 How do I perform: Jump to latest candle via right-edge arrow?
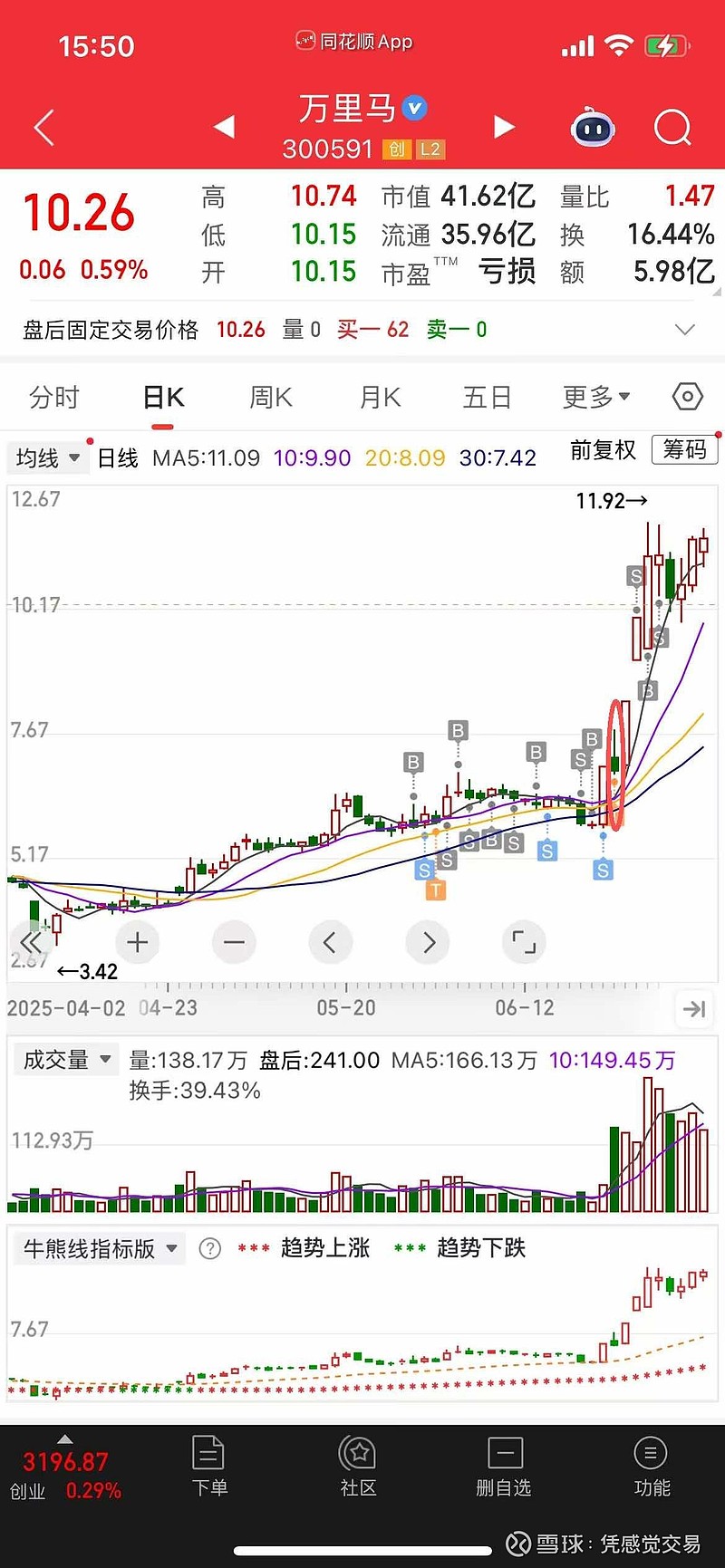click(694, 1008)
